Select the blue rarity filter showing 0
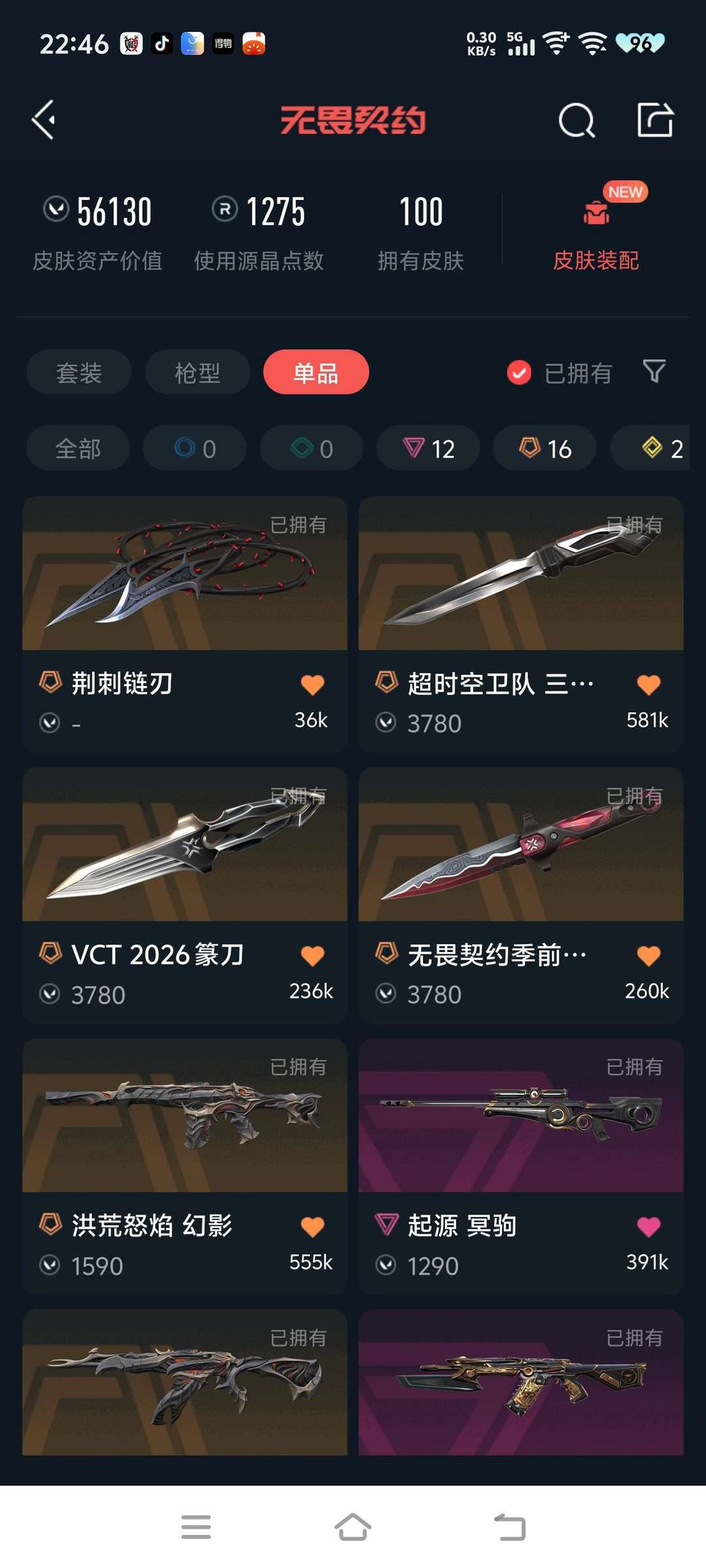 point(194,448)
